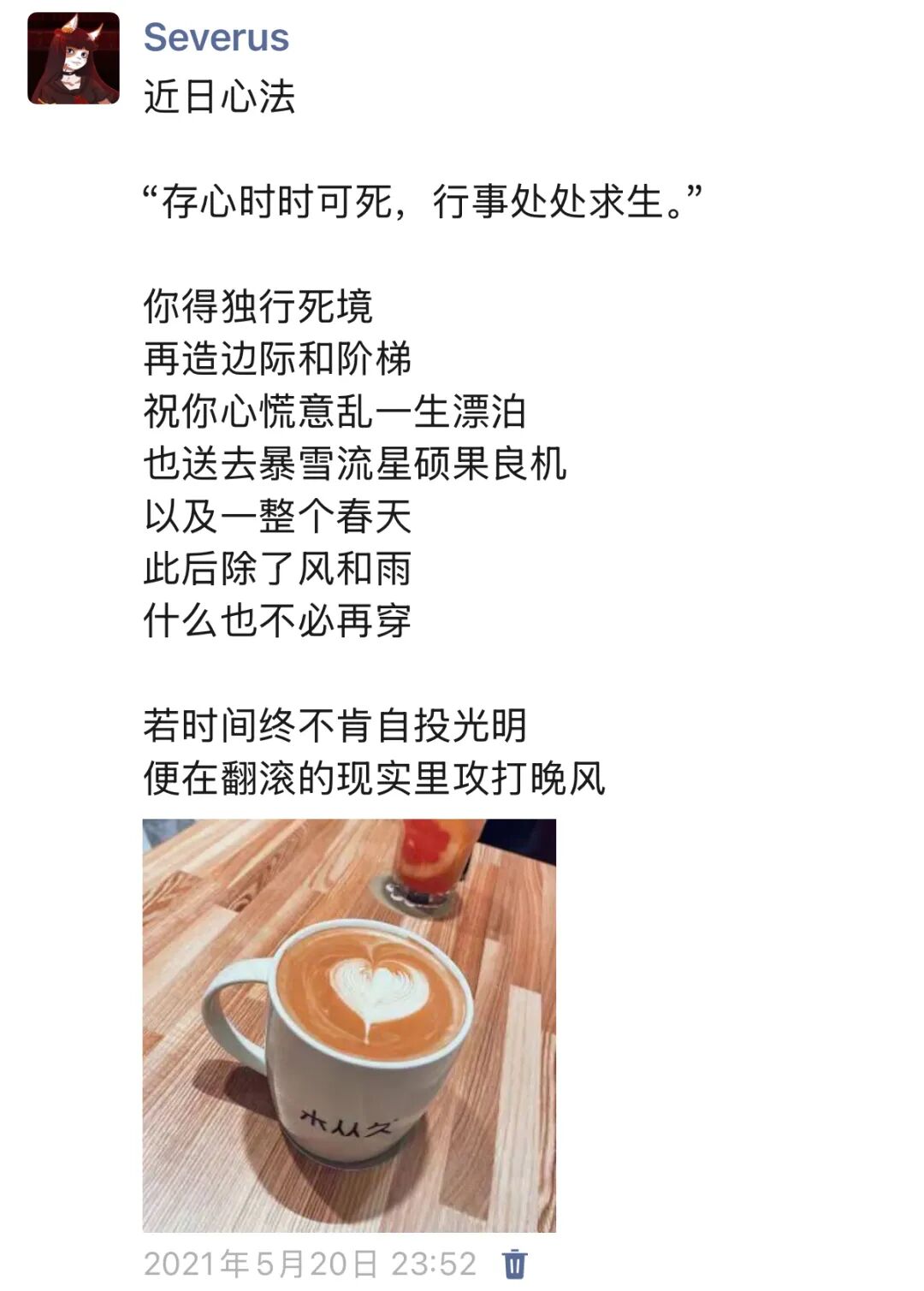Open the latte coffee photo

tap(349, 1025)
